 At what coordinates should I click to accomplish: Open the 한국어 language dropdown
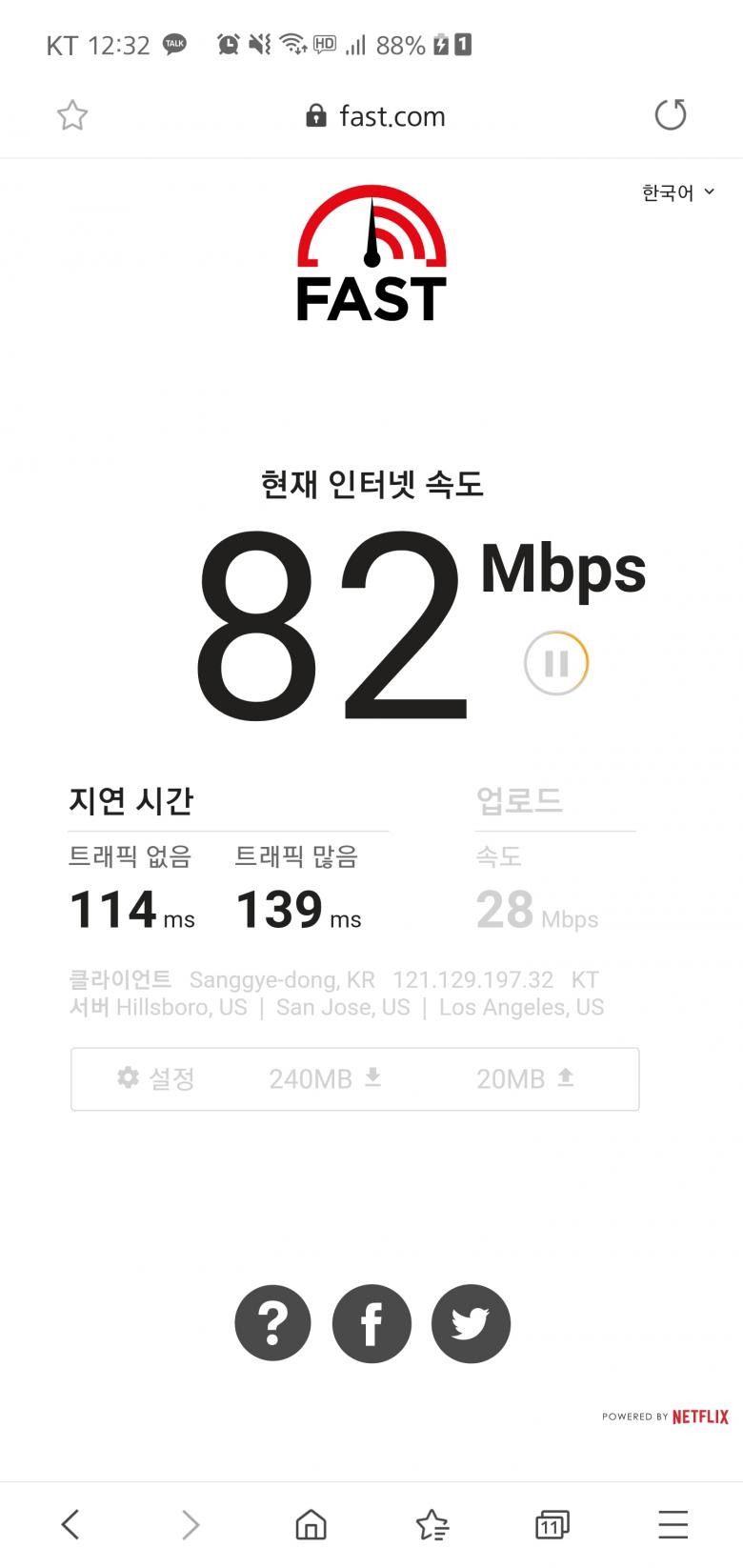point(677,192)
